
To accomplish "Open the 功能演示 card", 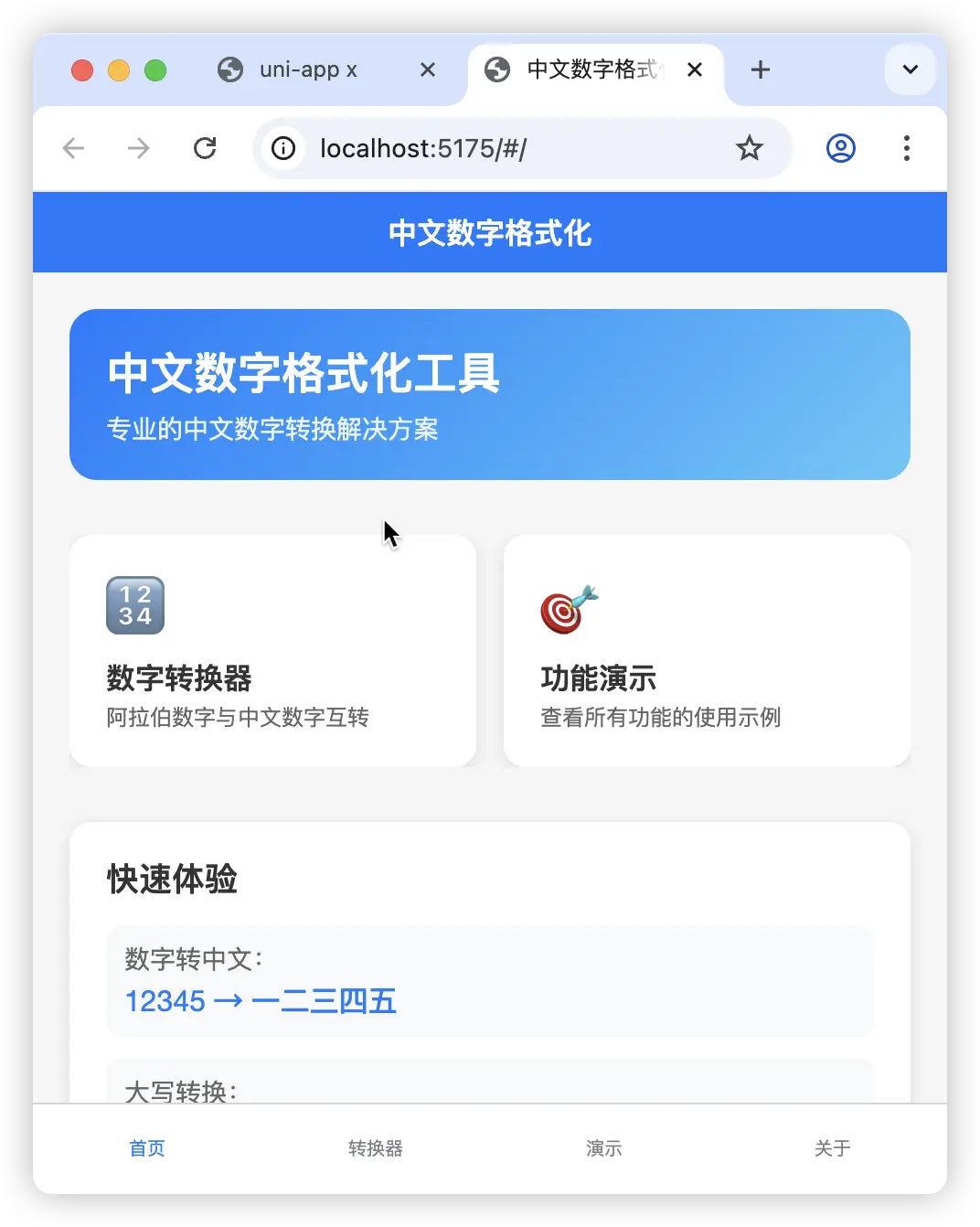I will pyautogui.click(x=706, y=651).
